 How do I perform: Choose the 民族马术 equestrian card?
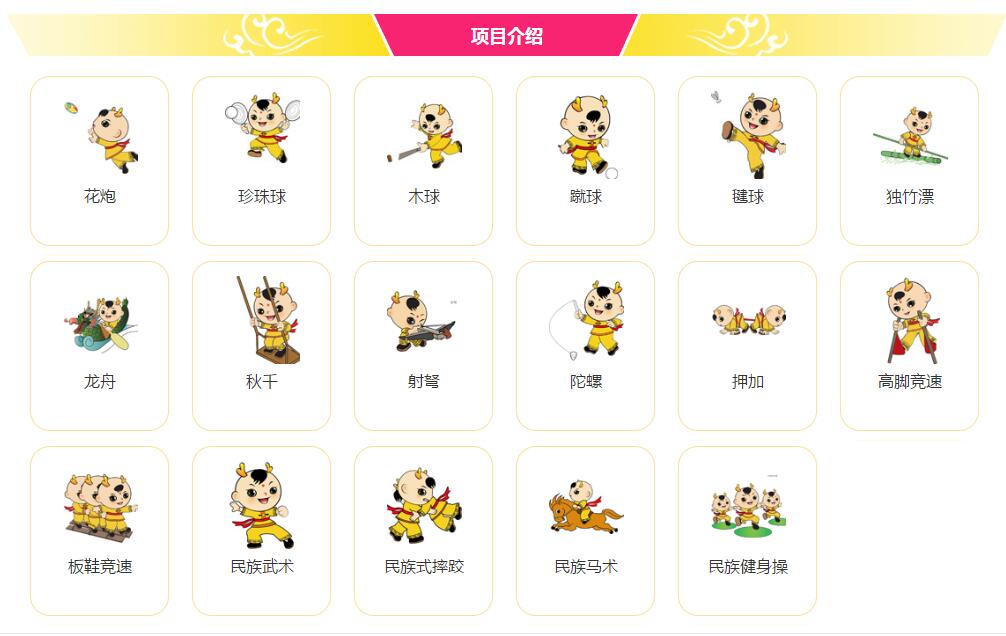(586, 530)
